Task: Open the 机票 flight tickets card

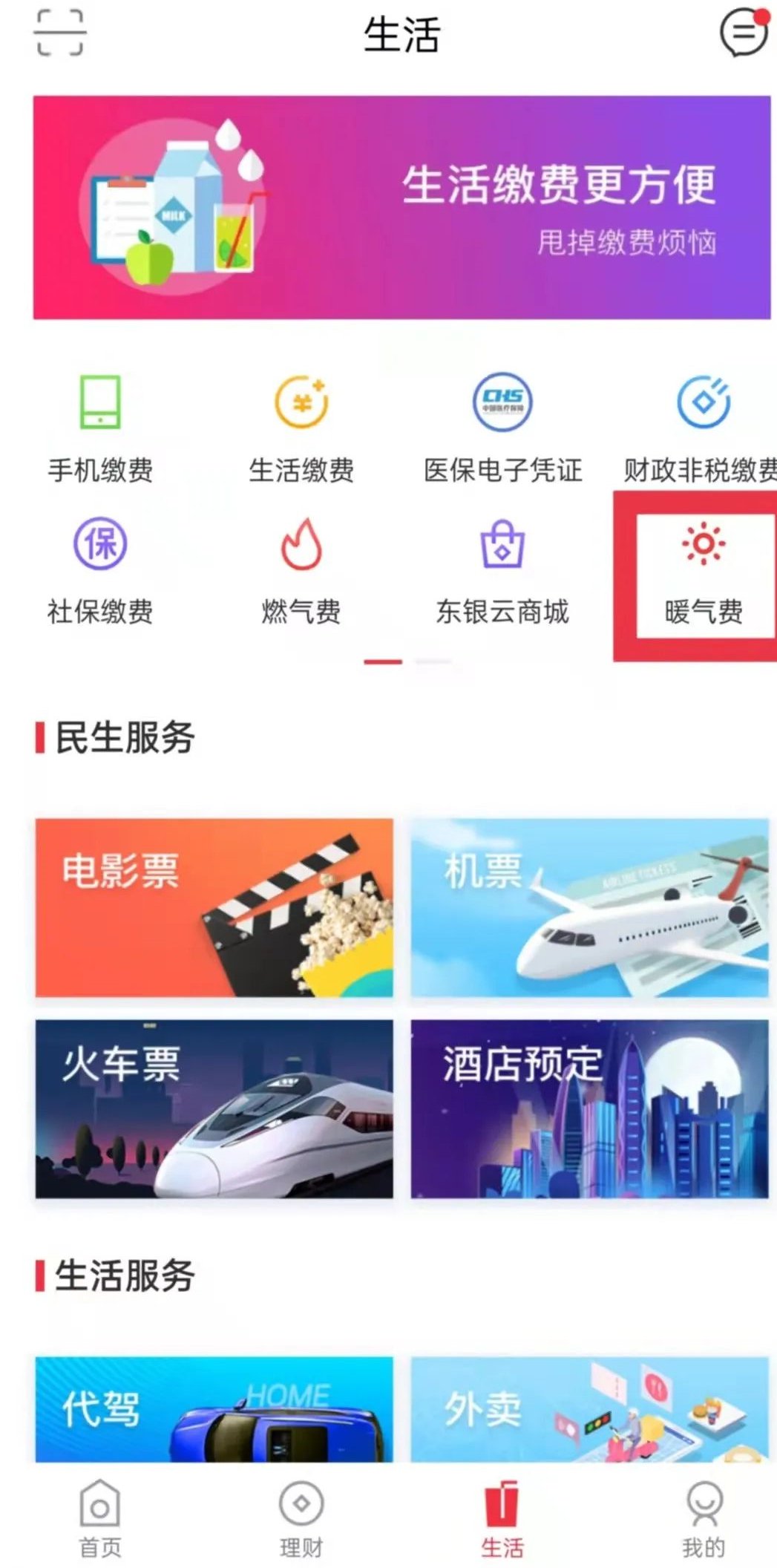Action: click(x=590, y=907)
